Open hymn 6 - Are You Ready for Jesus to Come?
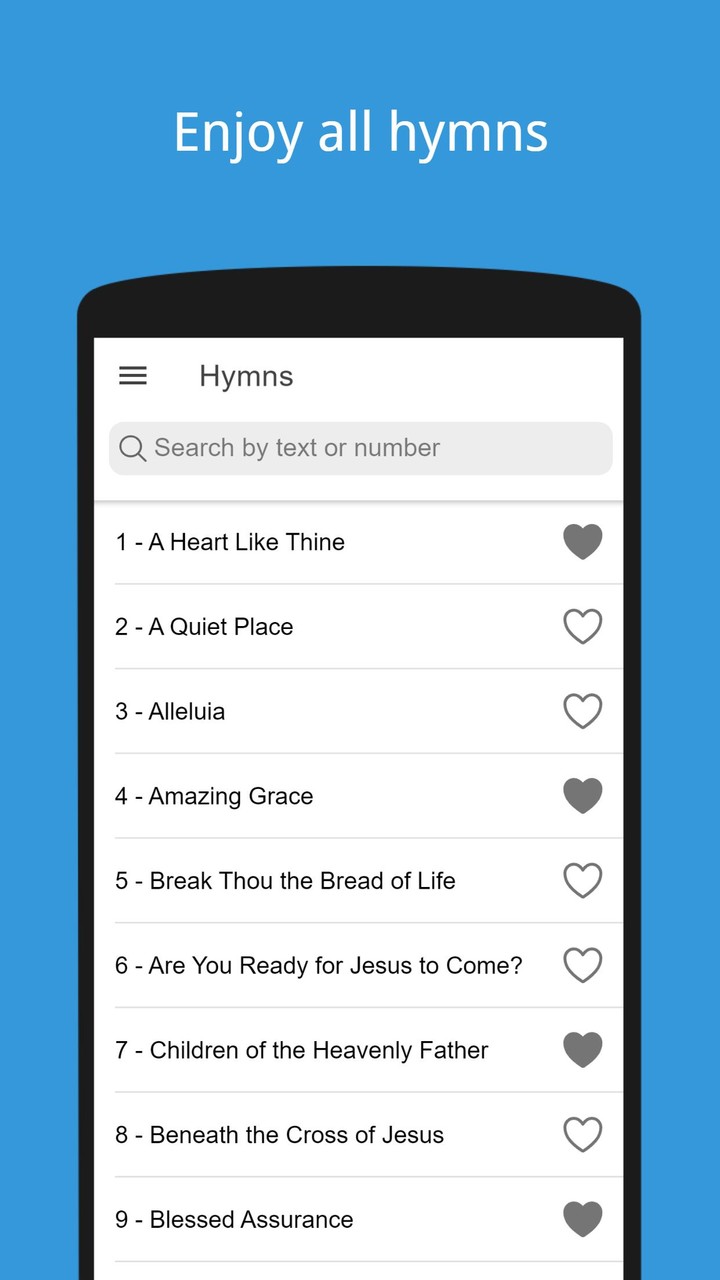Image resolution: width=720 pixels, height=1280 pixels. pyautogui.click(x=320, y=965)
